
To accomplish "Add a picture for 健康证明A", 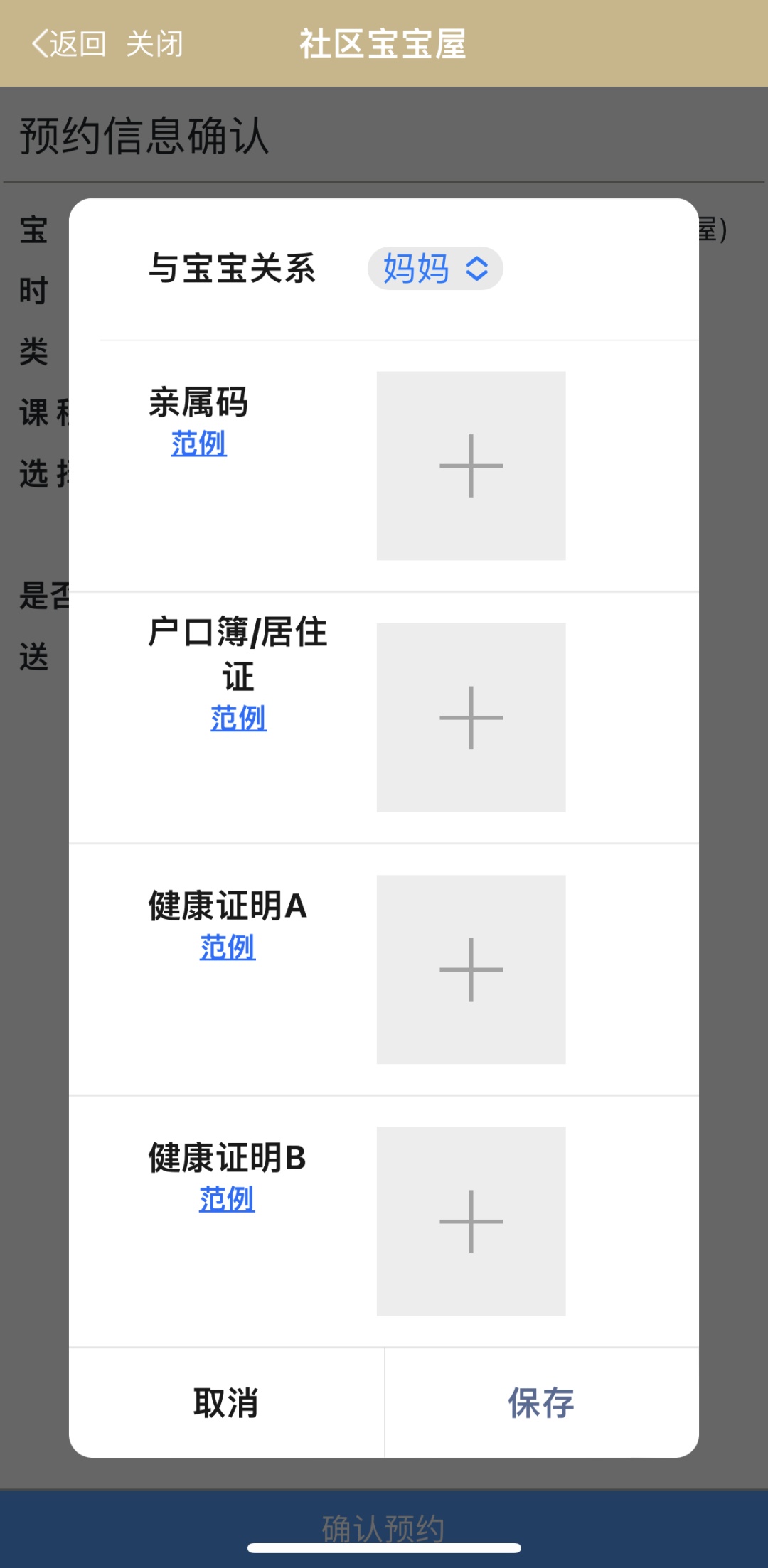I will tap(471, 970).
